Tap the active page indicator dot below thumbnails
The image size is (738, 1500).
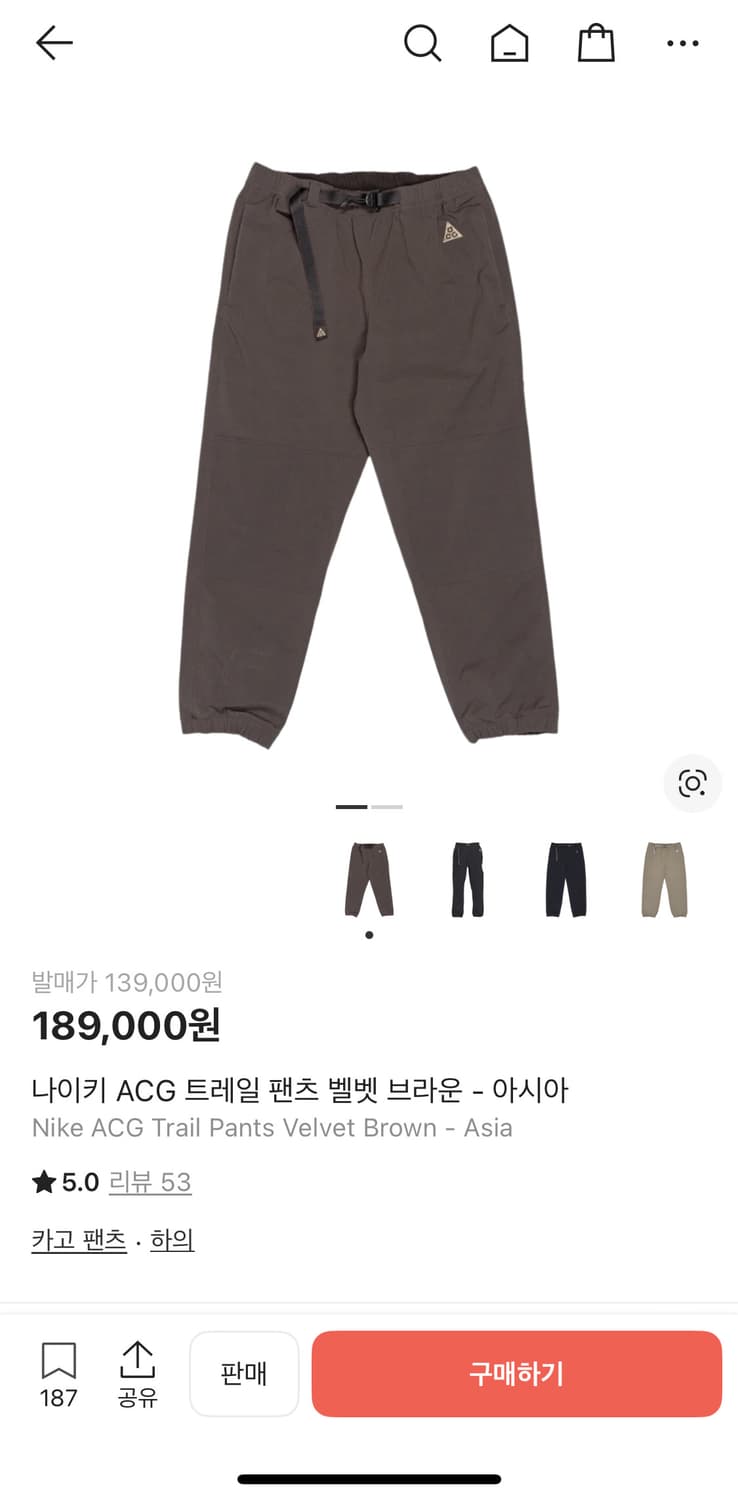[x=368, y=934]
